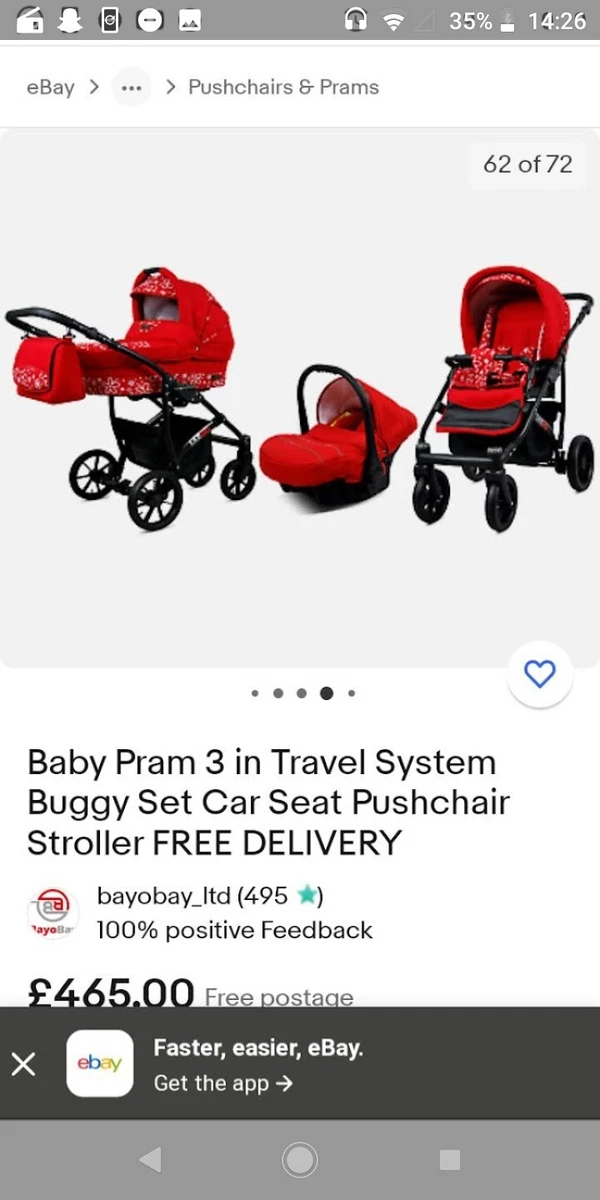Image resolution: width=600 pixels, height=1200 pixels.
Task: Go to Pushchairs & Prams category
Action: (x=283, y=87)
